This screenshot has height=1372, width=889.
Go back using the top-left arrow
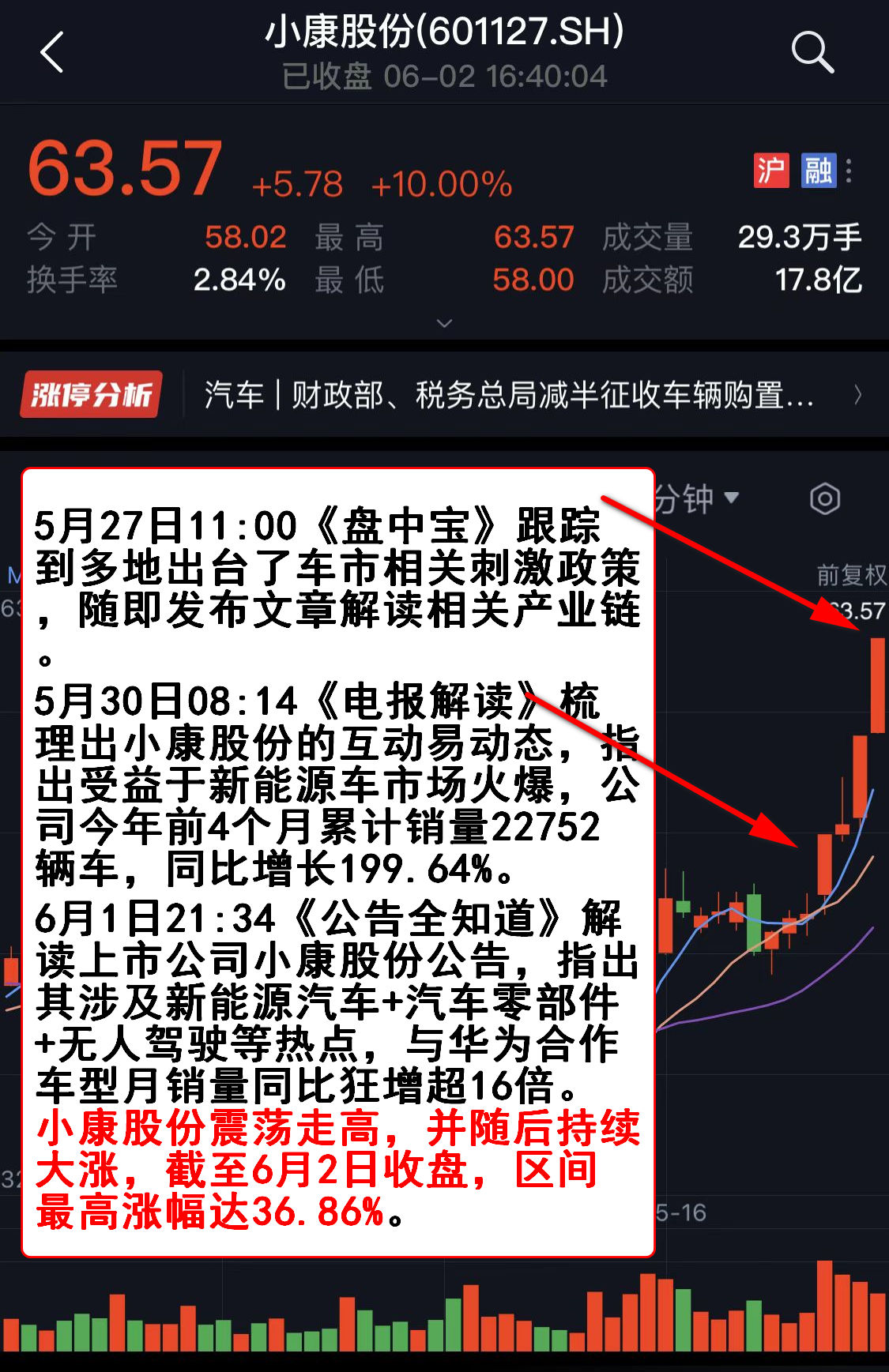click(x=52, y=53)
